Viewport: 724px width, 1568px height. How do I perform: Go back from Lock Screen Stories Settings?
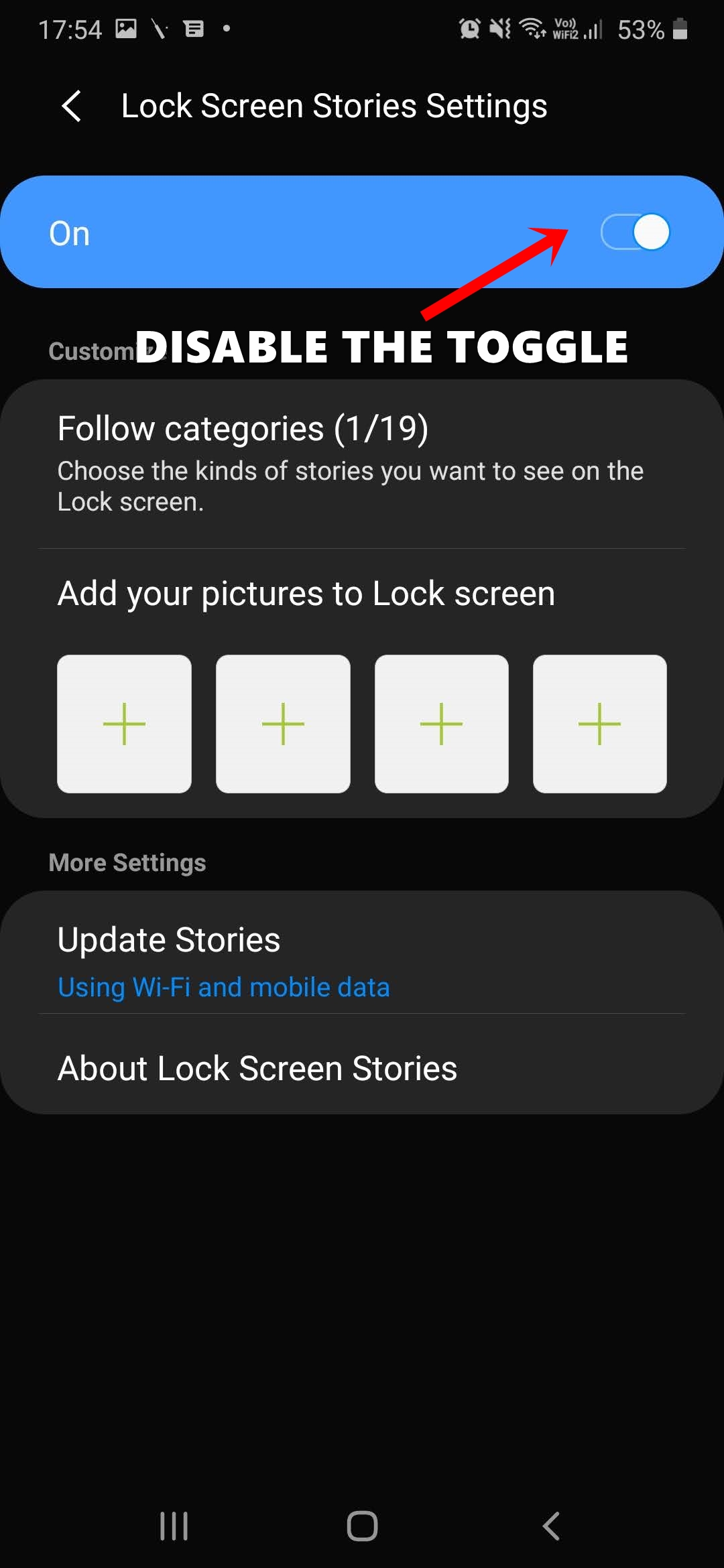tap(72, 107)
